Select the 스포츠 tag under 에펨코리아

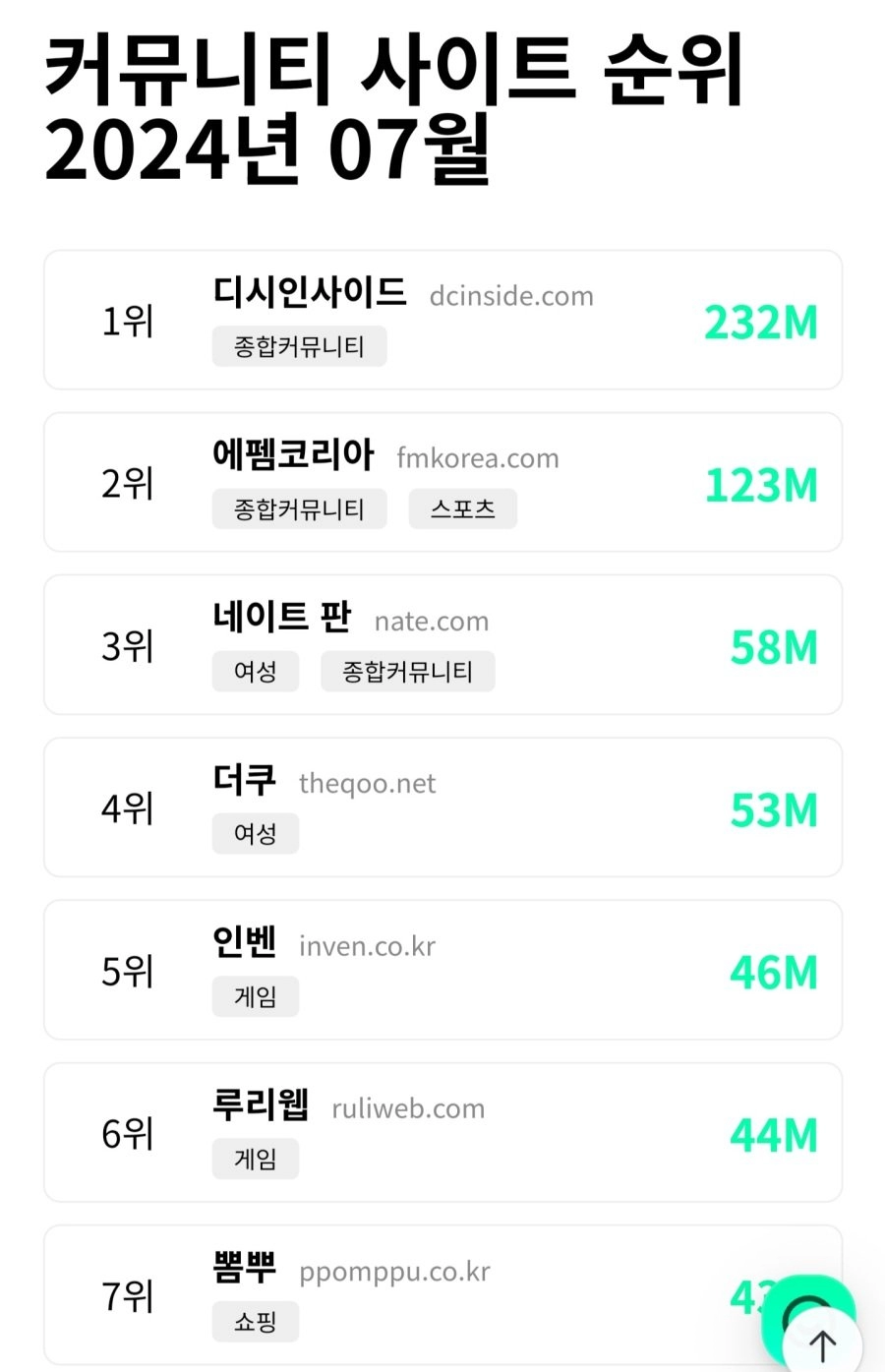click(462, 508)
